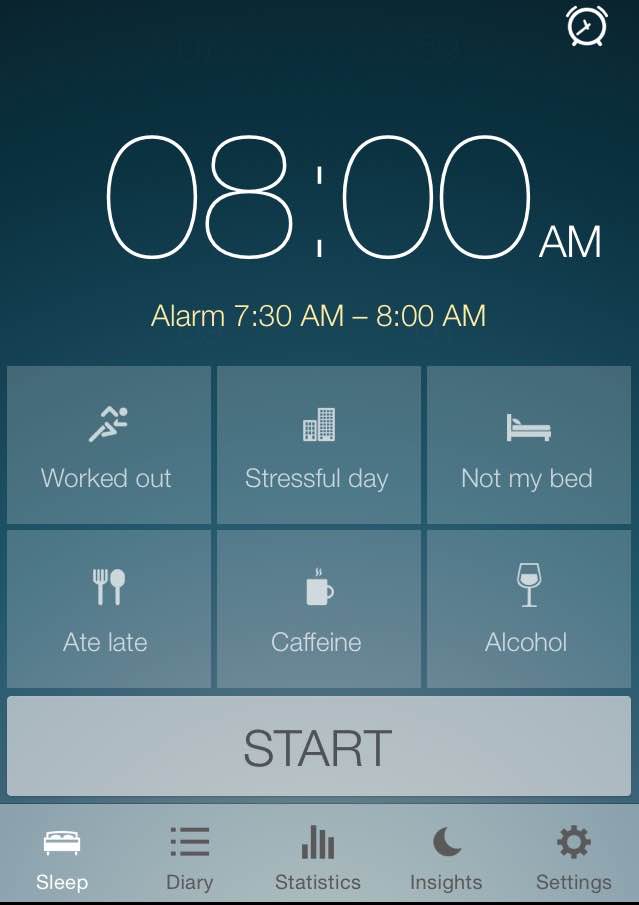Viewport: 639px width, 905px height.
Task: Go to the Statistics tab
Action: [x=318, y=859]
